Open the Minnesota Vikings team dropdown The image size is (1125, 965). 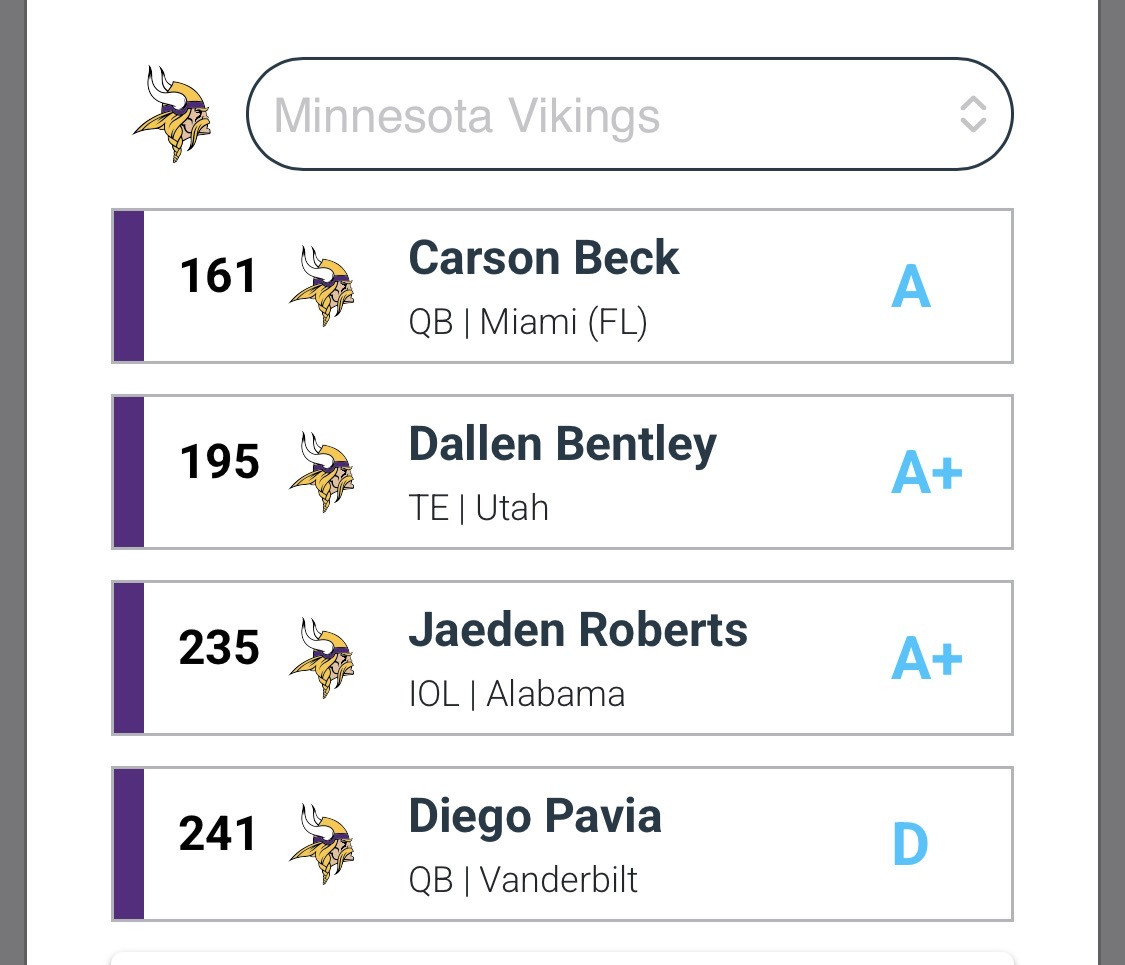pyautogui.click(x=629, y=115)
